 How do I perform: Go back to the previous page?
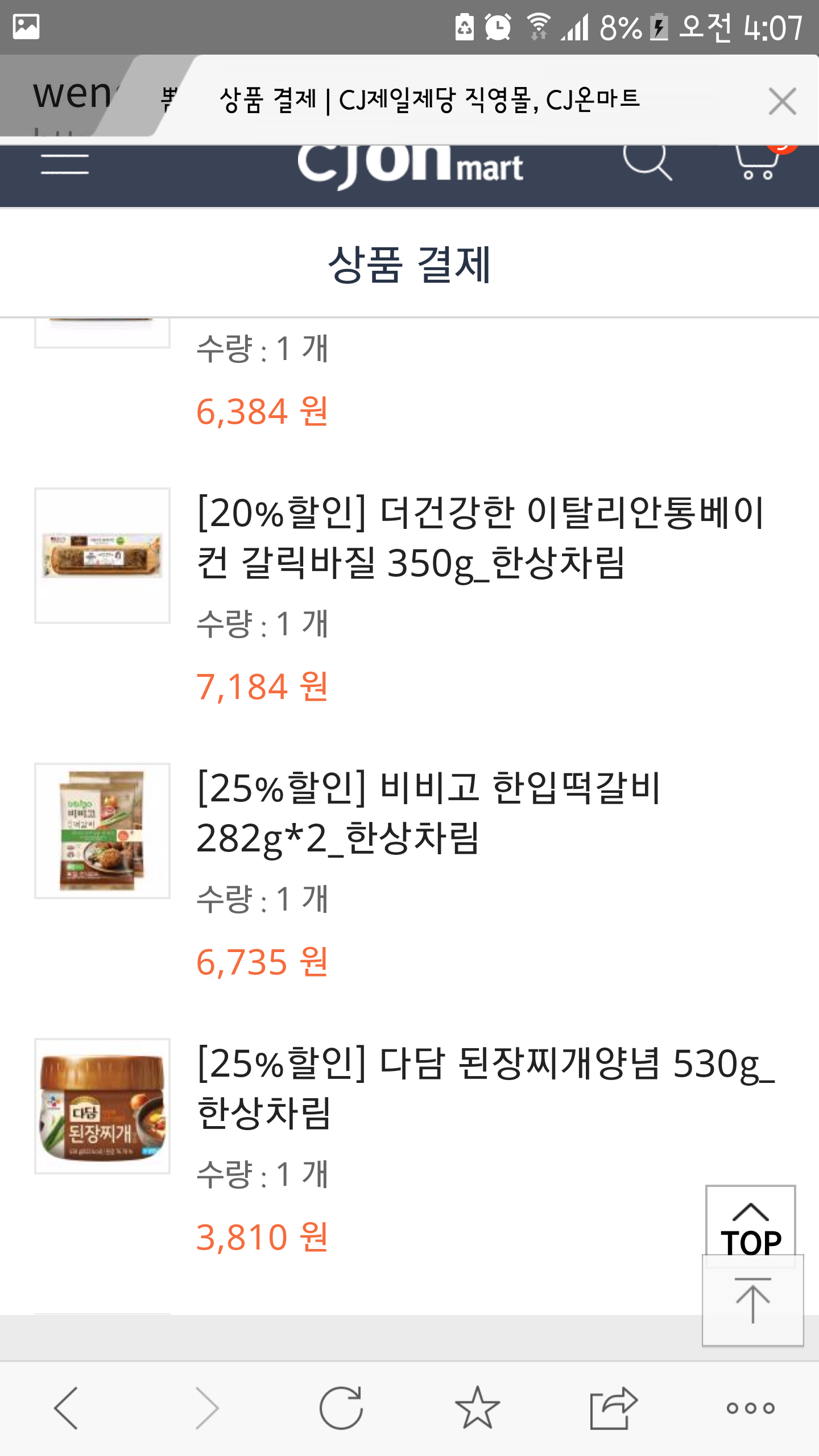coord(66,1408)
